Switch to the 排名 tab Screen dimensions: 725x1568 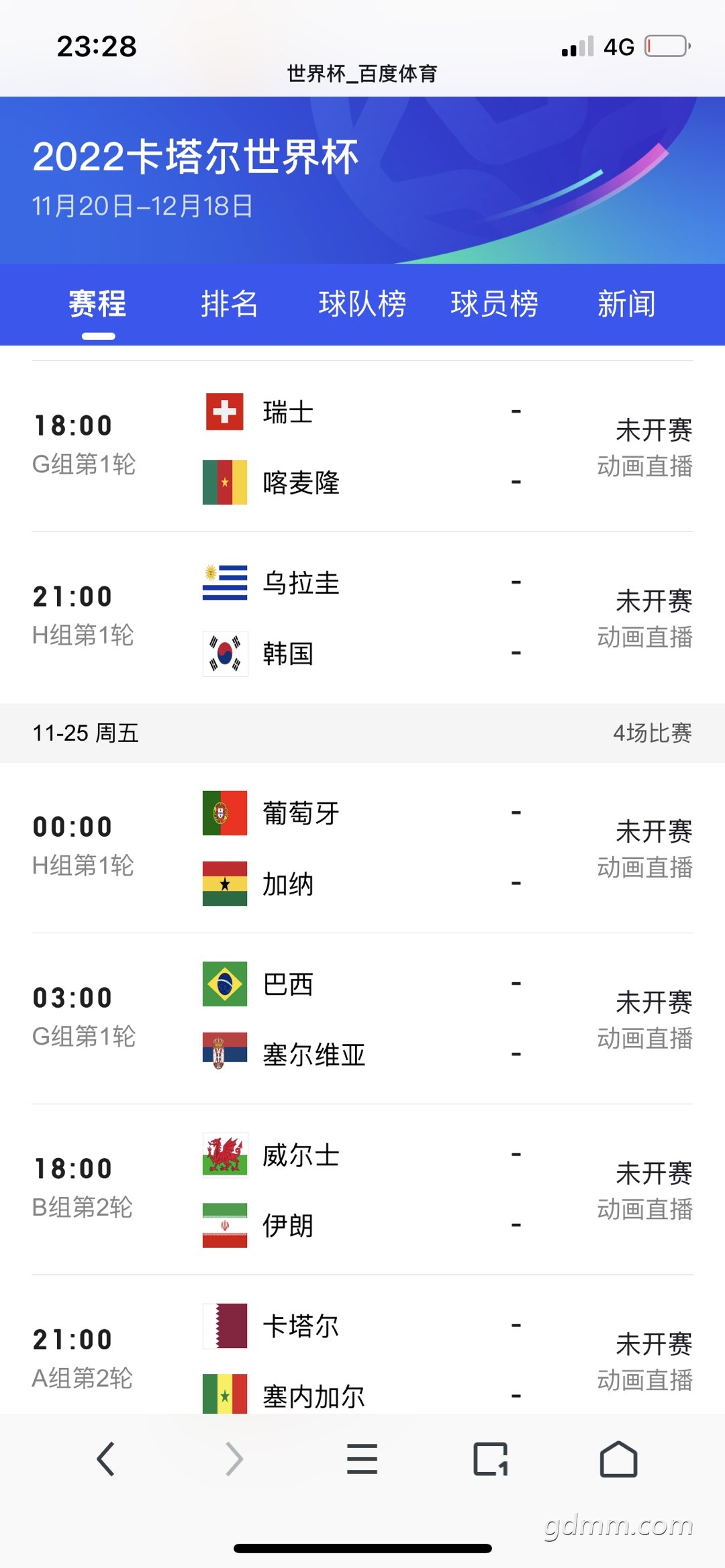tap(230, 304)
